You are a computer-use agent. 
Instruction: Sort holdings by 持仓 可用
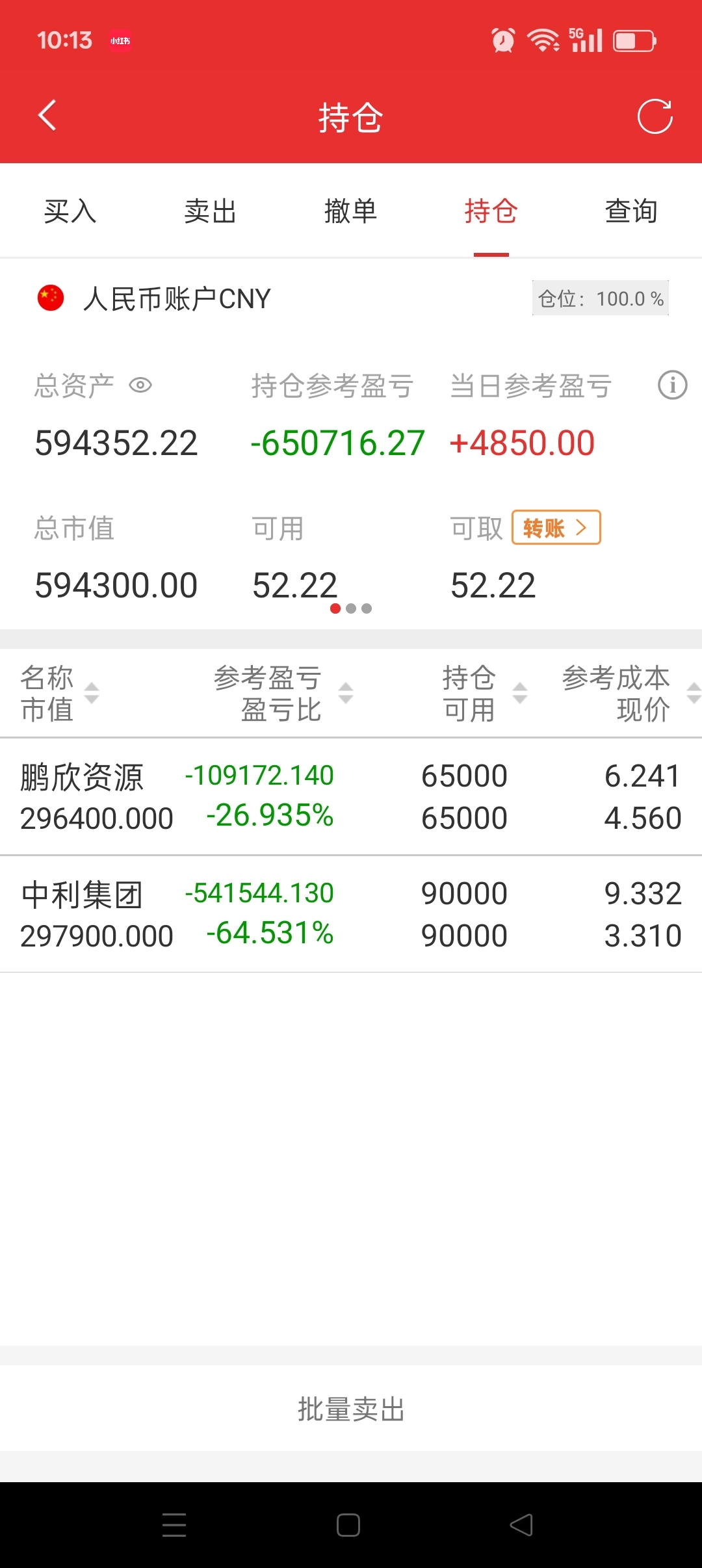485,694
